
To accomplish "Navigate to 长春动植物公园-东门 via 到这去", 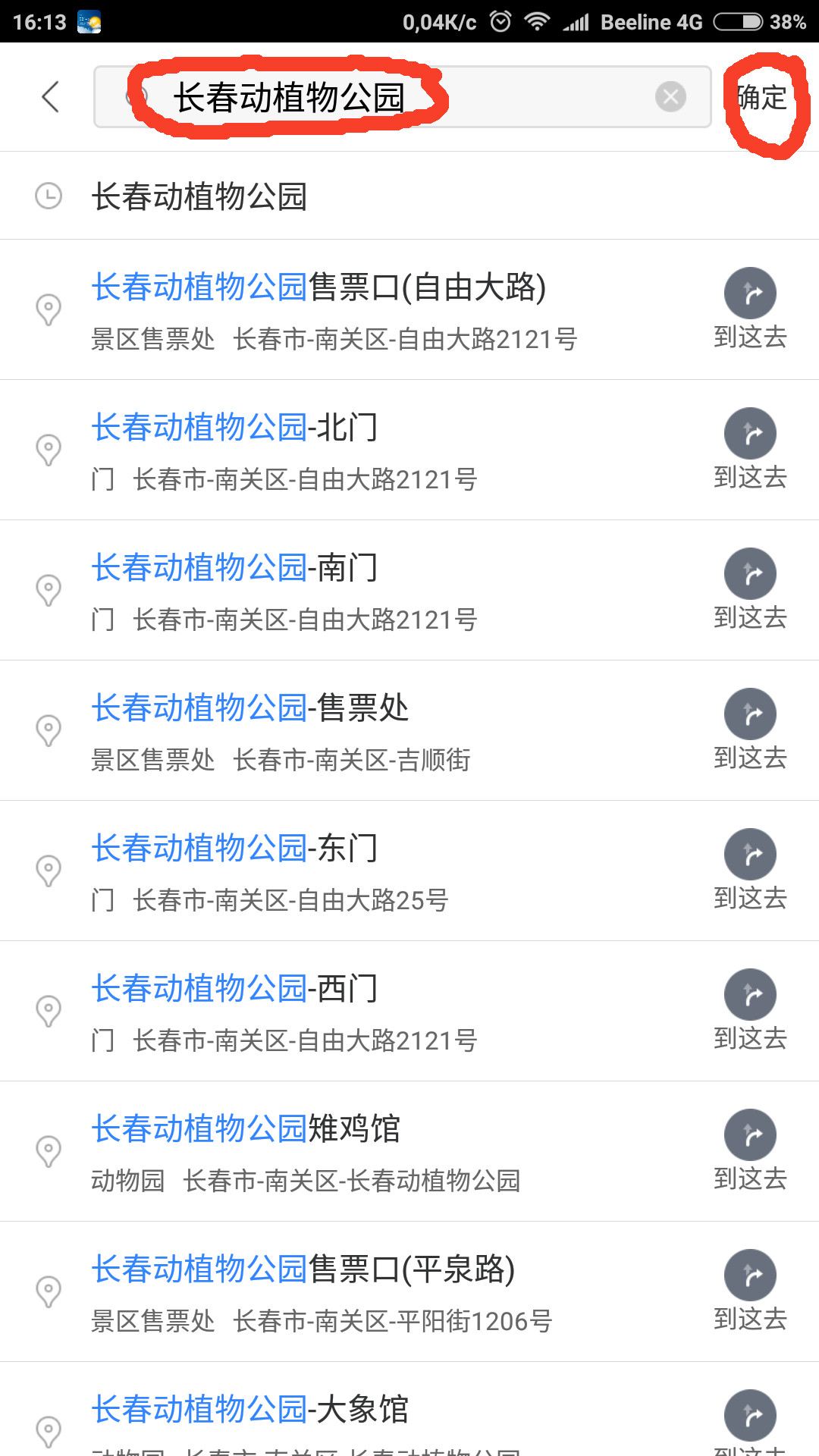I will (750, 869).
